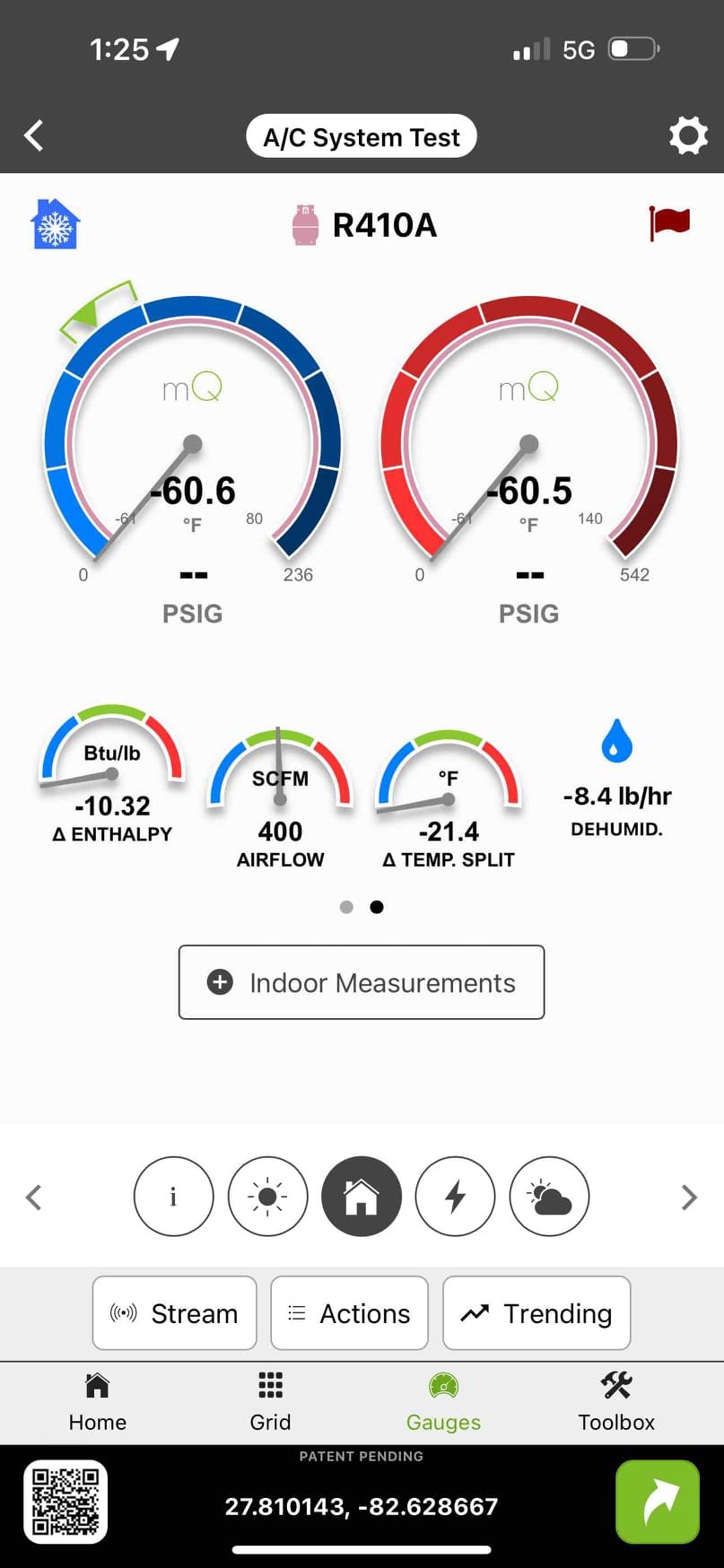
Task: Tap the right chevron beside the icon row
Action: point(689,1198)
